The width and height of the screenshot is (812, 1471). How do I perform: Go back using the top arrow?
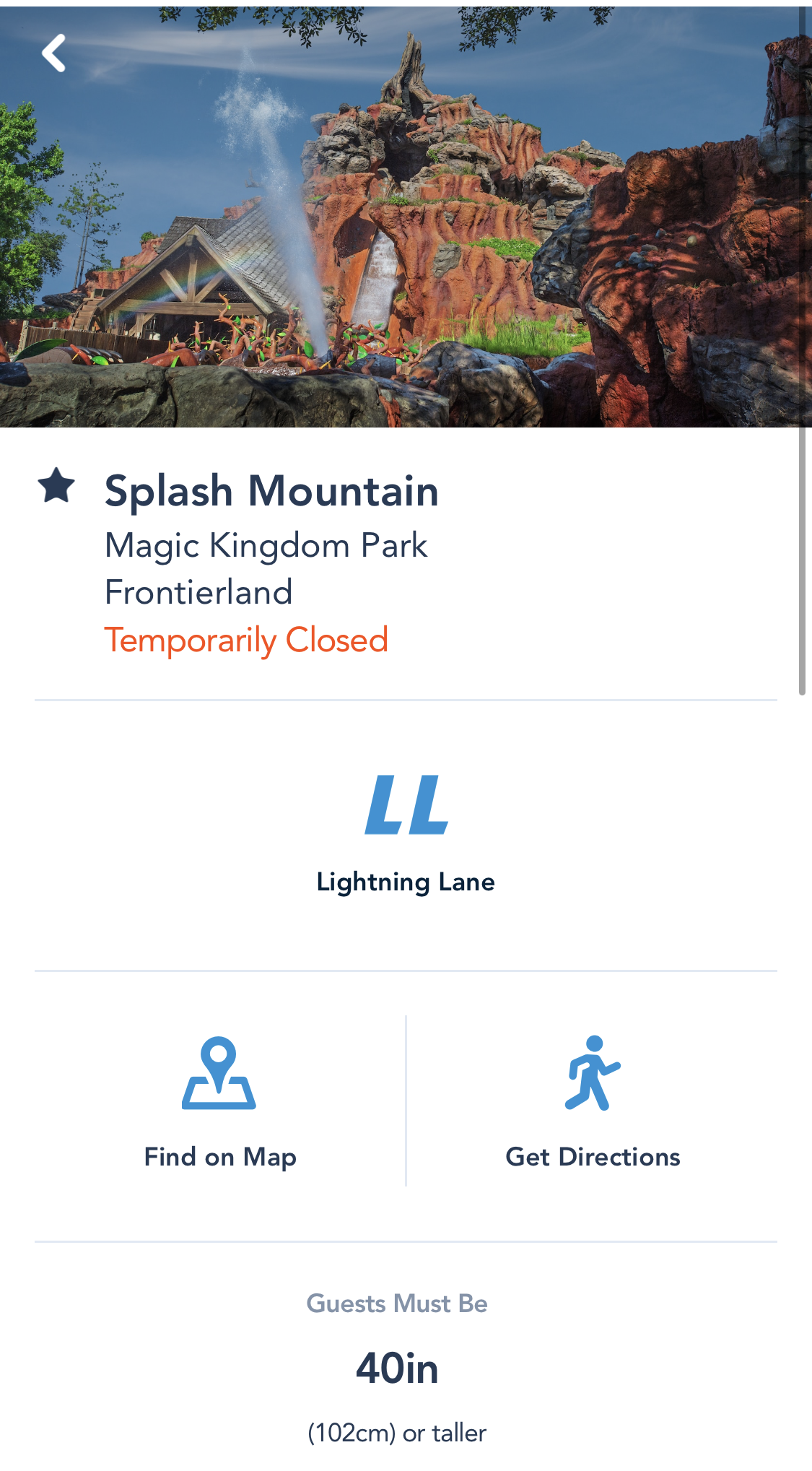54,53
